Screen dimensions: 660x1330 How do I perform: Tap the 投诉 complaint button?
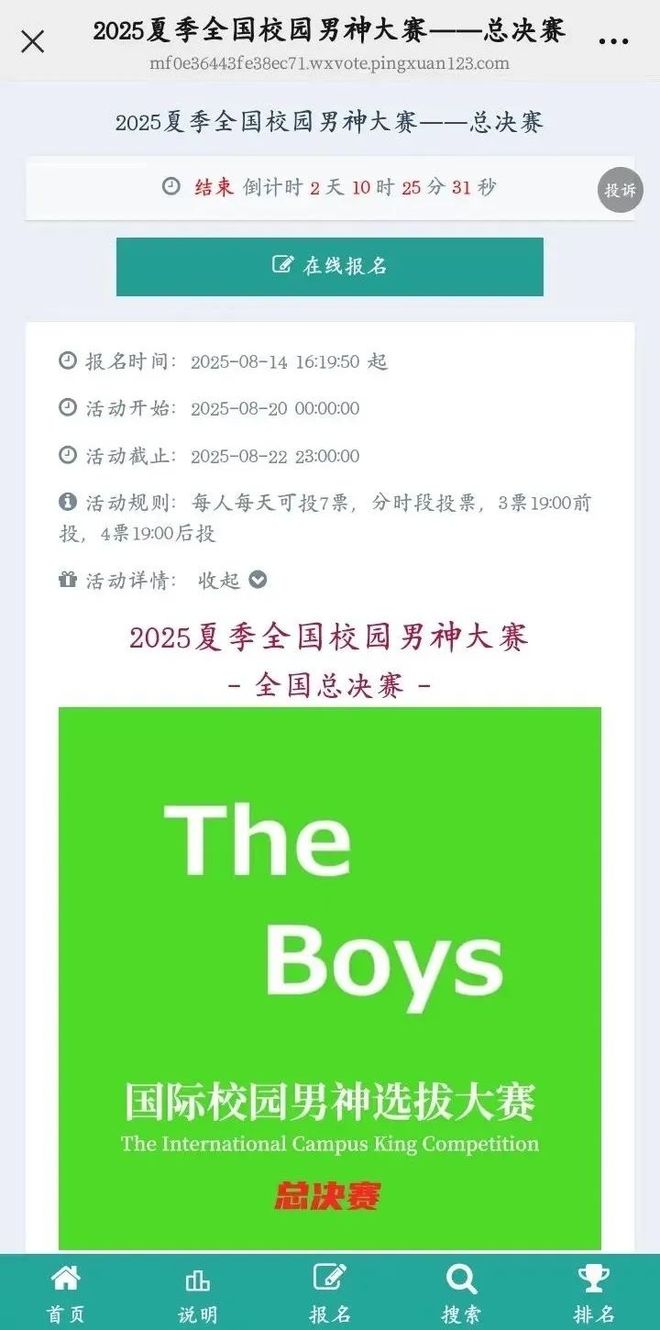coord(620,190)
